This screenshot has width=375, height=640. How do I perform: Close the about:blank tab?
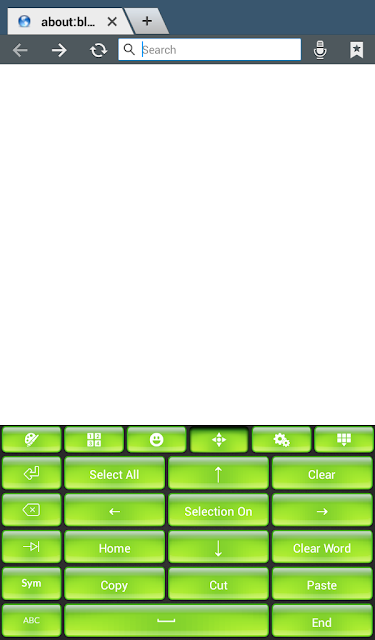[x=112, y=22]
